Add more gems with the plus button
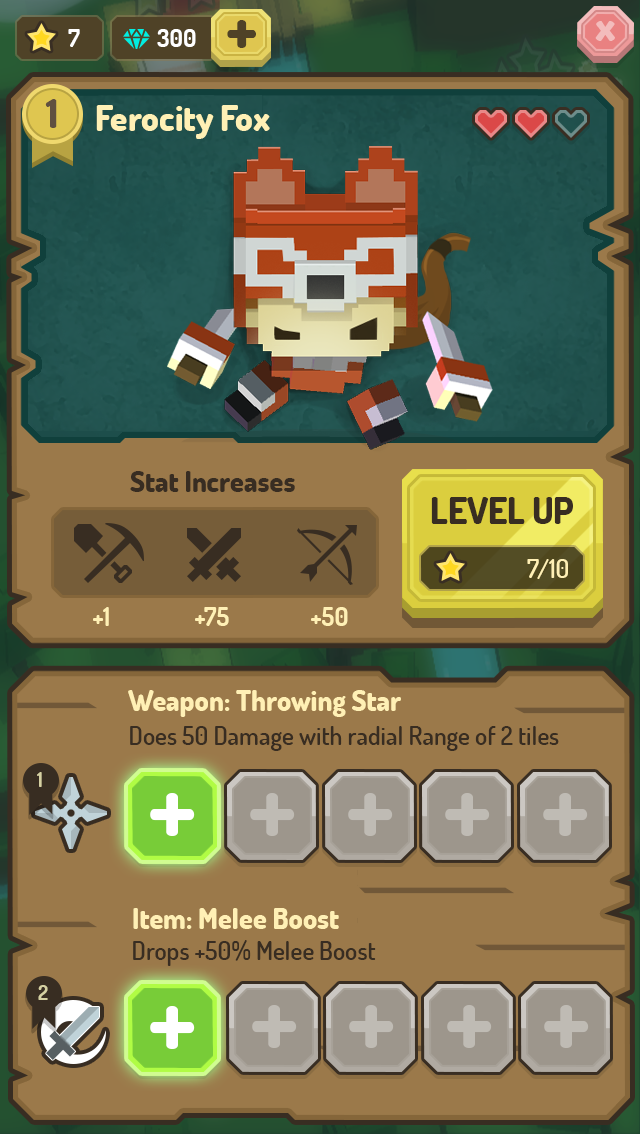The image size is (640, 1134). [x=240, y=37]
